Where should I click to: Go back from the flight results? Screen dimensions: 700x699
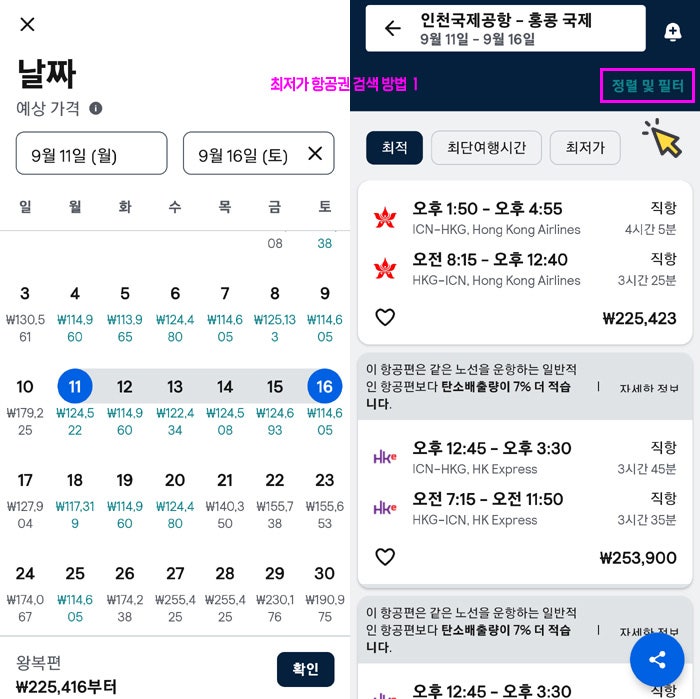(393, 29)
